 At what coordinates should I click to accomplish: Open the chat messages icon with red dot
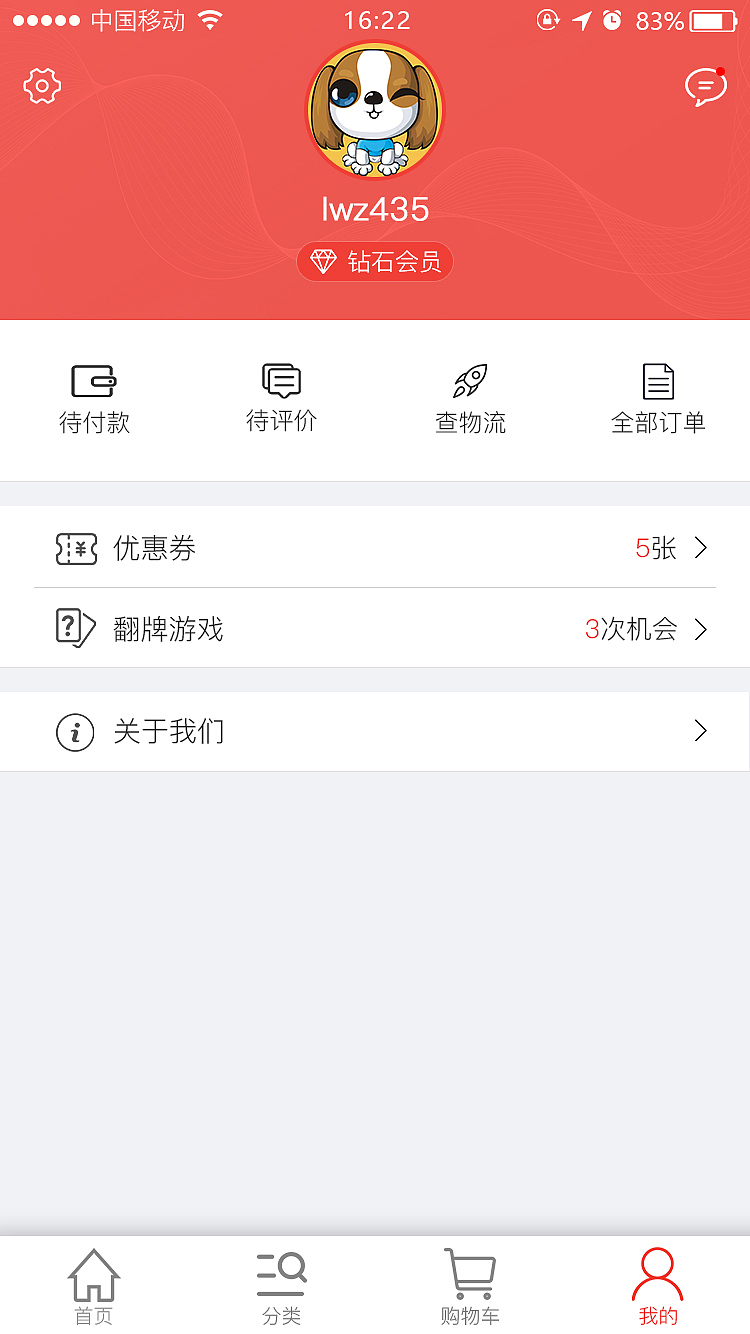point(706,87)
